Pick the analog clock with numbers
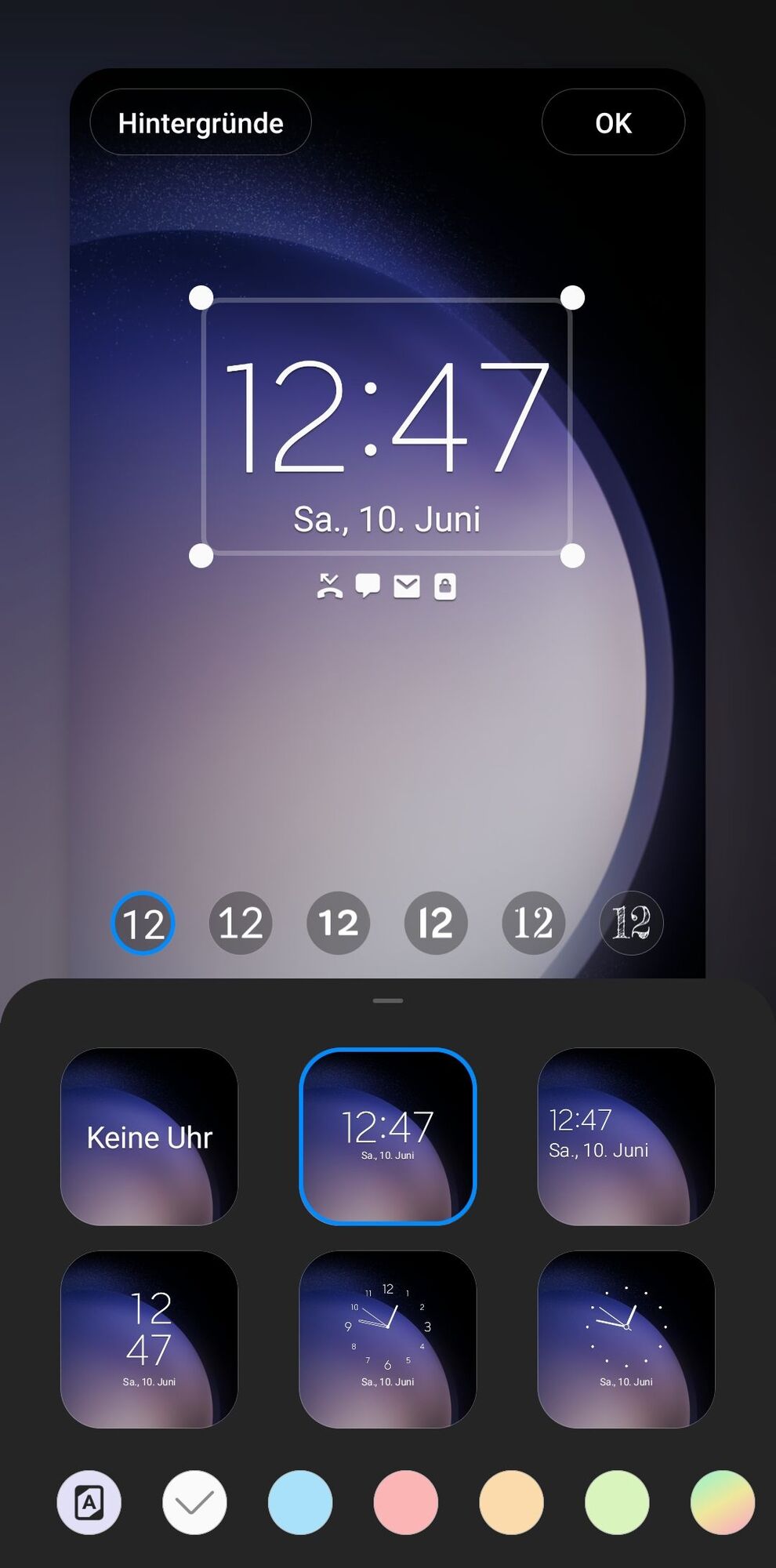The width and height of the screenshot is (776, 1568). point(387,1339)
